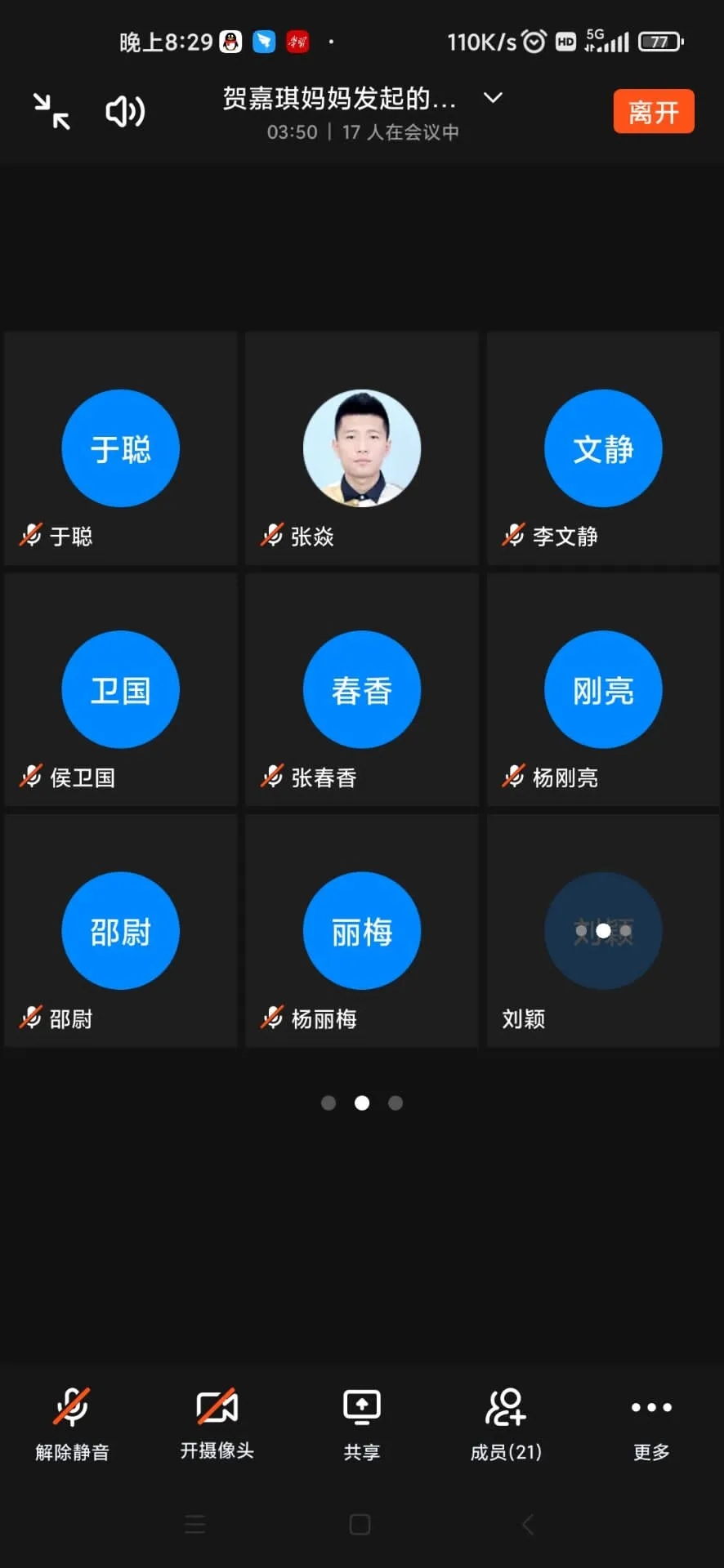The width and height of the screenshot is (724, 1568).
Task: Select participant tile 杨丽梅
Action: [x=362, y=931]
